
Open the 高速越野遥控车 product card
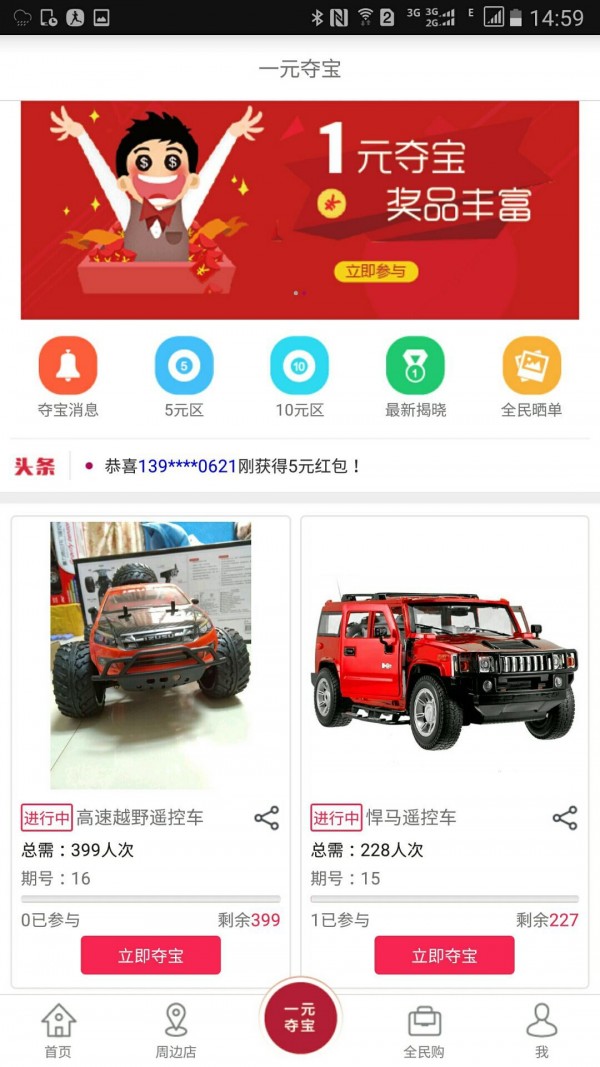(150, 655)
